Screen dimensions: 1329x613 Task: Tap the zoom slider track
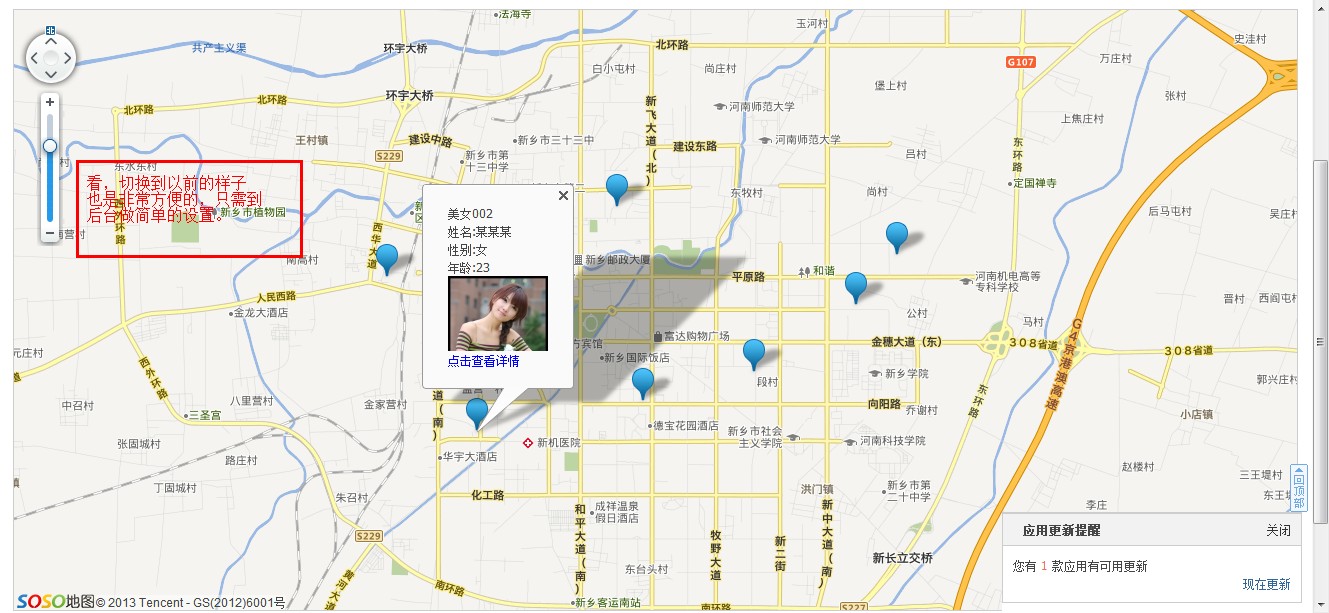coord(50,185)
